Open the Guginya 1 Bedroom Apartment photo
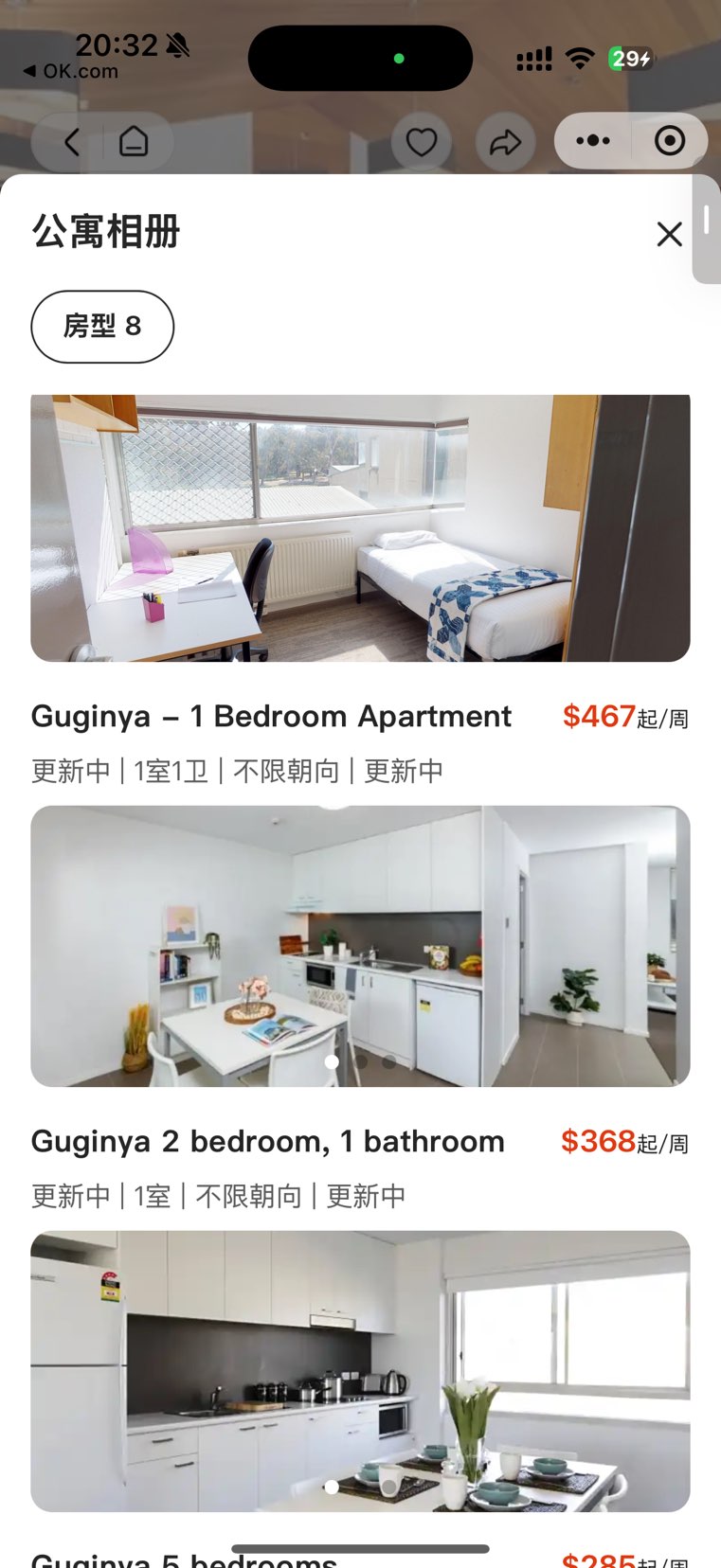The width and height of the screenshot is (721, 1568). (360, 528)
